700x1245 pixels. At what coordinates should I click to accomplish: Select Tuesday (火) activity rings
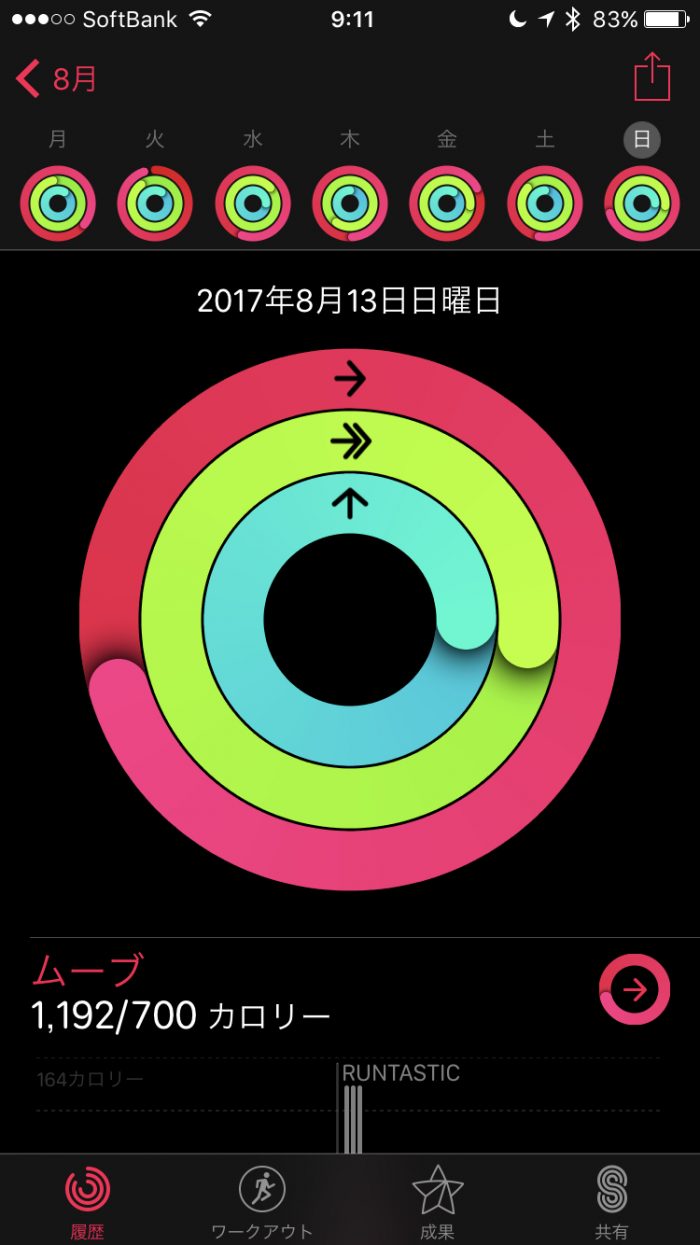click(155, 204)
